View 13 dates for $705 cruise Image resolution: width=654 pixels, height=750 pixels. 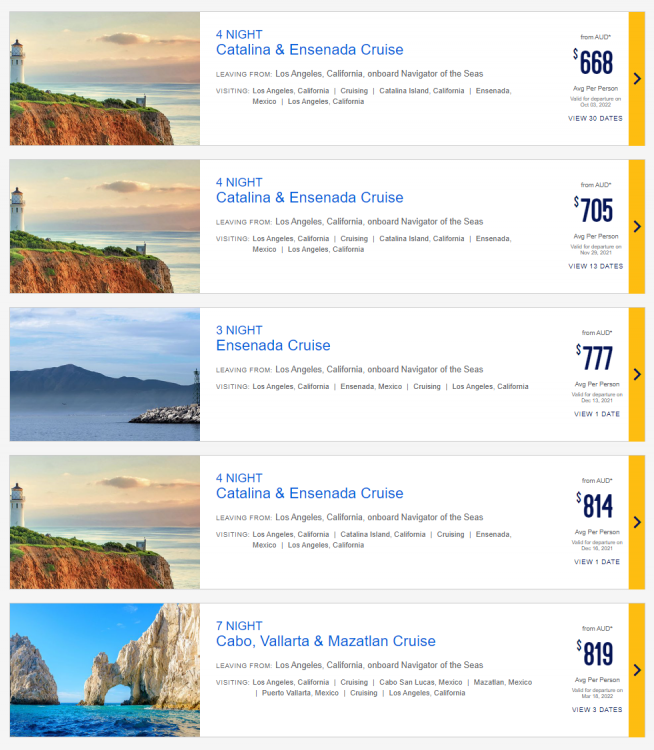[x=595, y=266]
